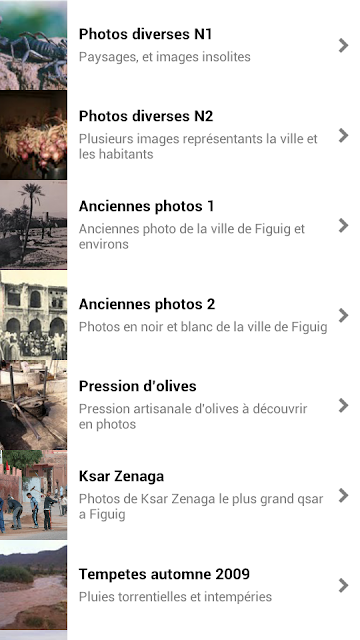Viewport: 360px width, 640px height.
Task: Open Tempetes automne 2009 album
Action: tap(180, 585)
